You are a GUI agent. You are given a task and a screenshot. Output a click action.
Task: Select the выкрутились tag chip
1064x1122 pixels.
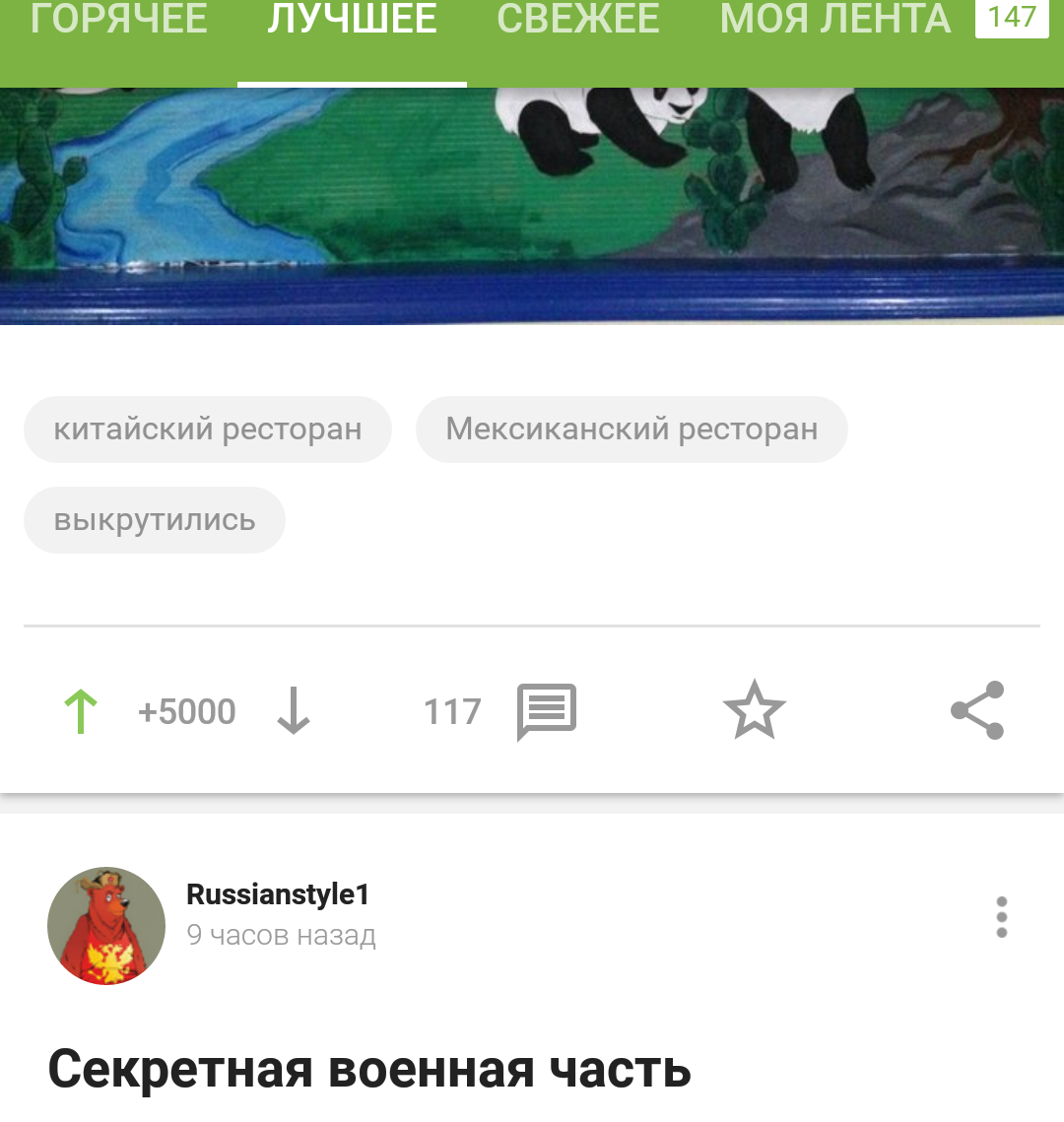click(155, 520)
